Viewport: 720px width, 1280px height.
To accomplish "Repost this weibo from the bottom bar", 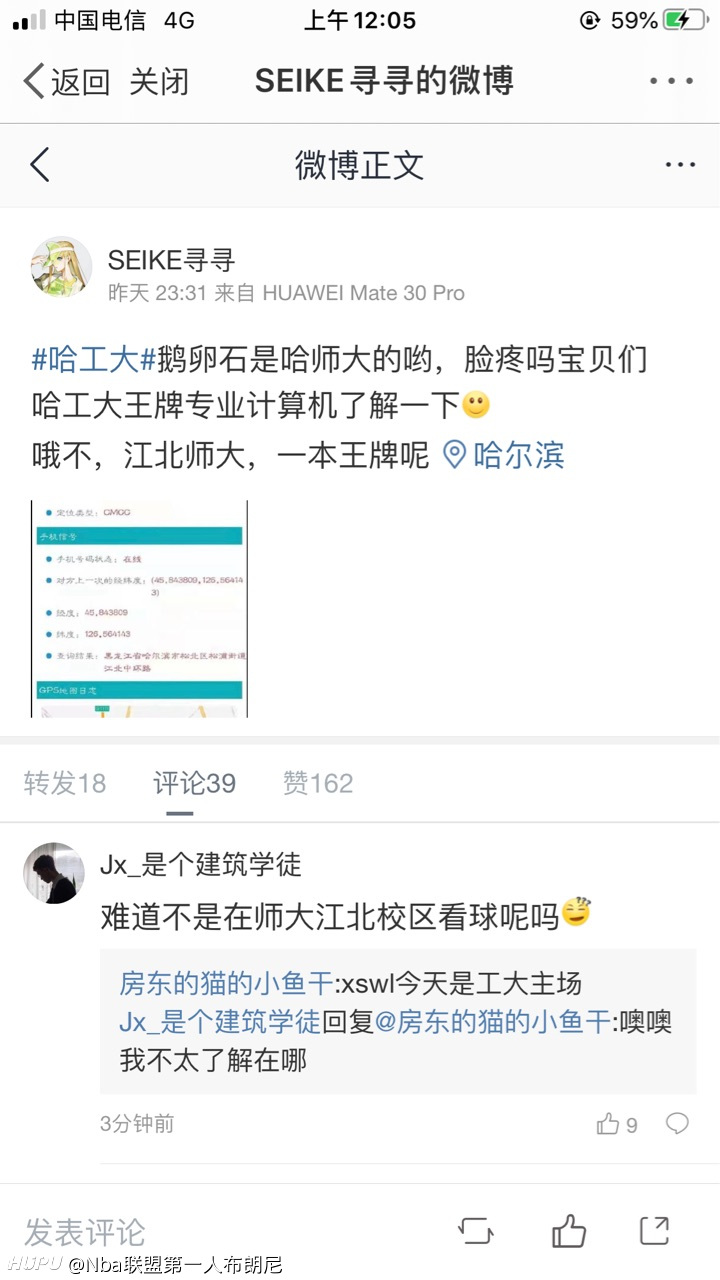I will coord(476,1230).
